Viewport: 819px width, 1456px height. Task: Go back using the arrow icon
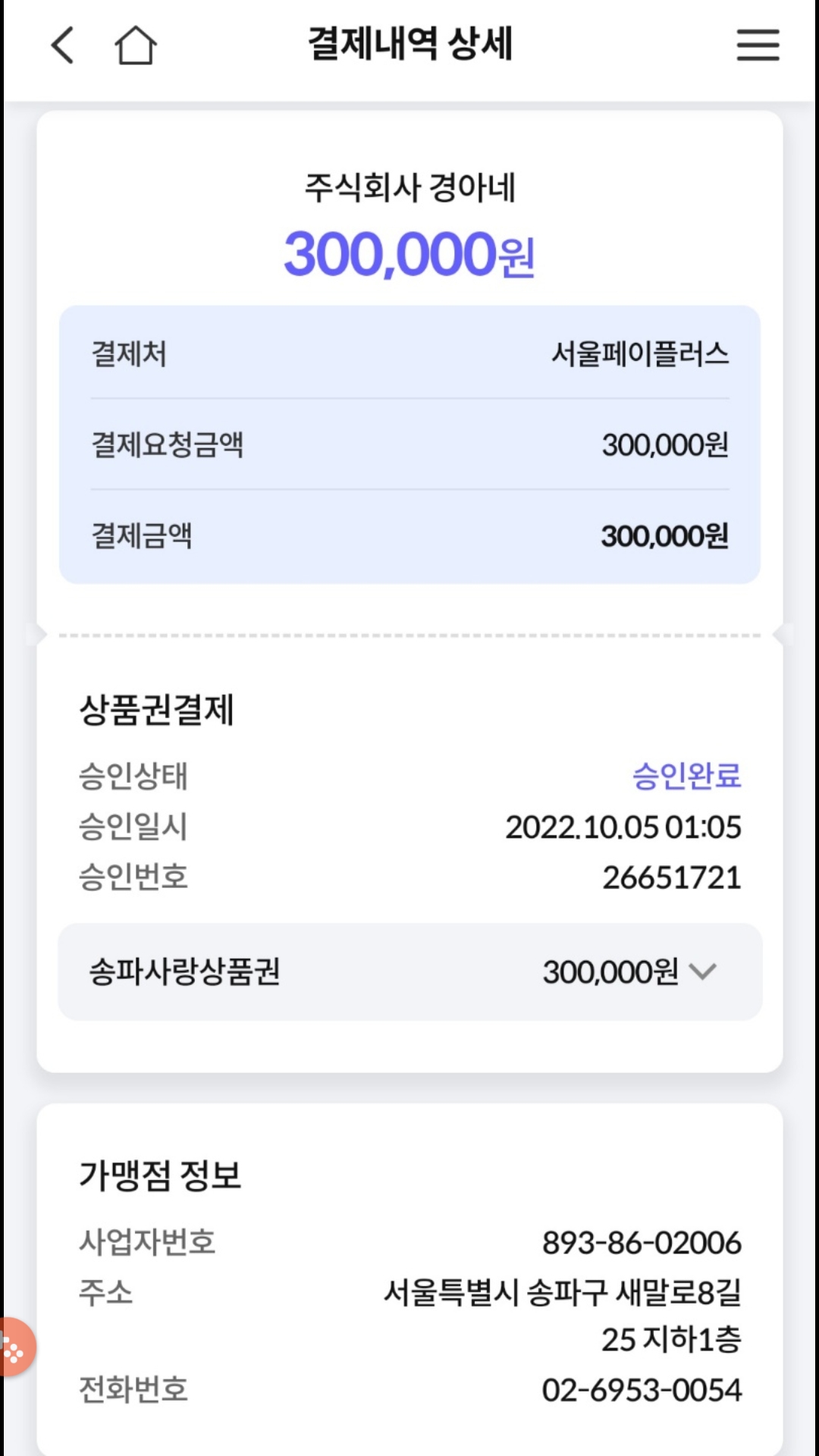point(63,45)
